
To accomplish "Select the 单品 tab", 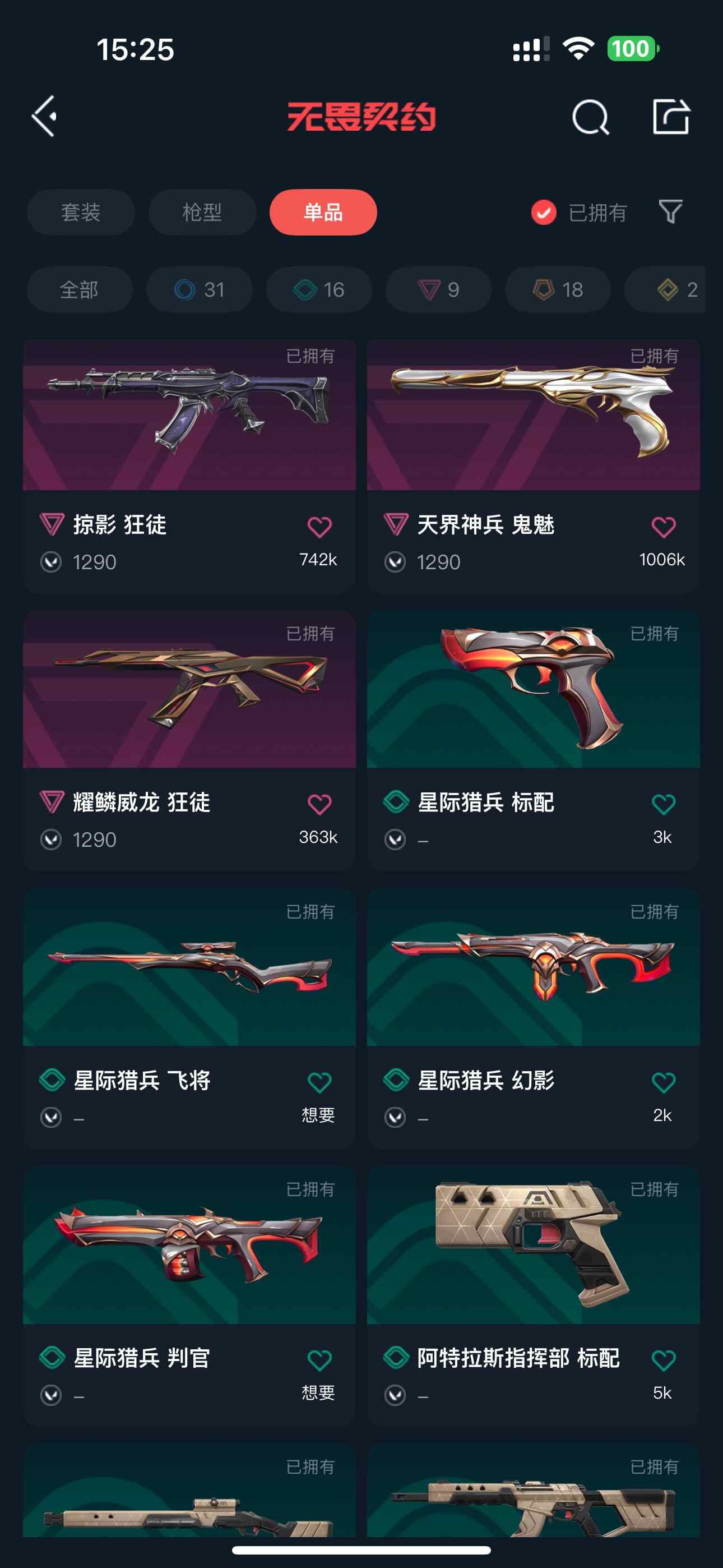I will coord(323,213).
